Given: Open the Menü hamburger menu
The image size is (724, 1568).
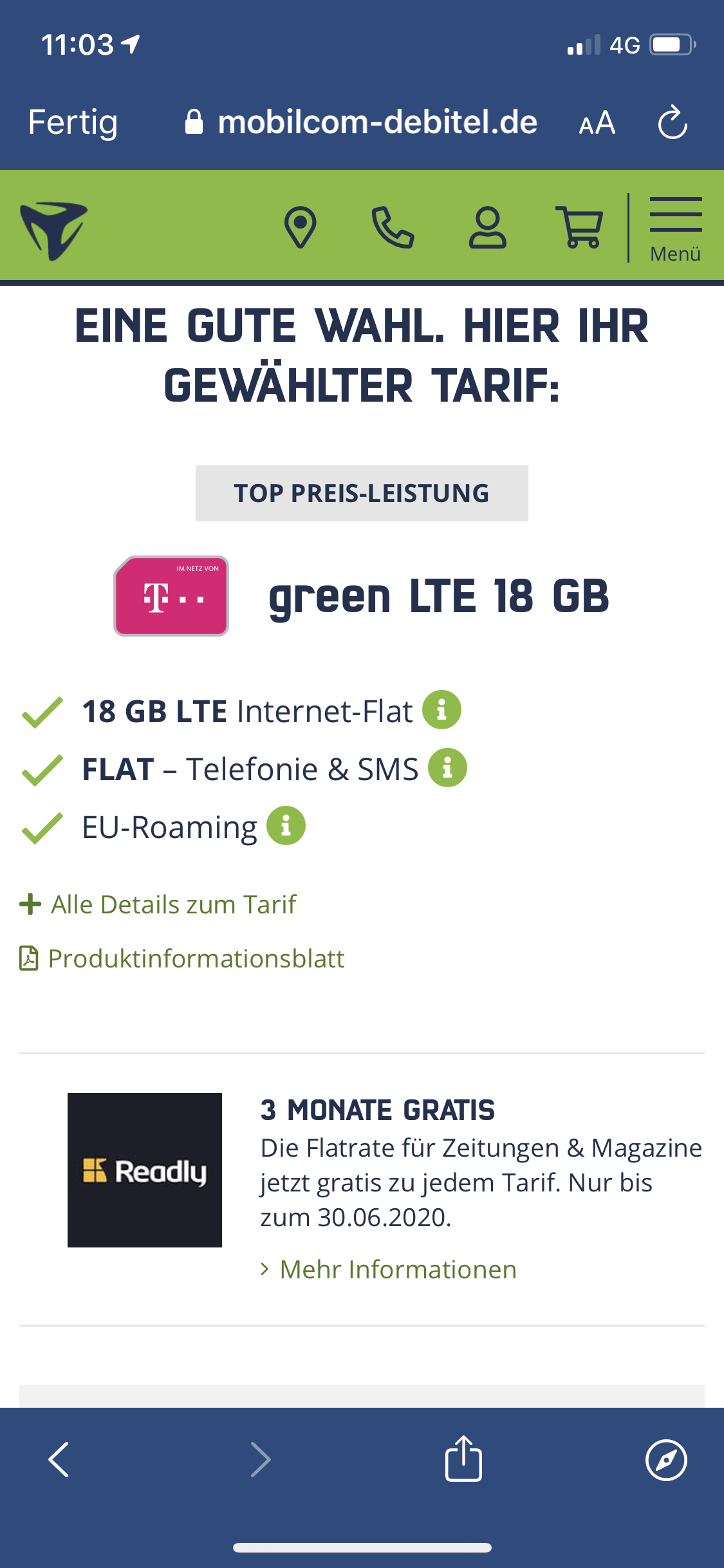Looking at the screenshot, I should 675,230.
